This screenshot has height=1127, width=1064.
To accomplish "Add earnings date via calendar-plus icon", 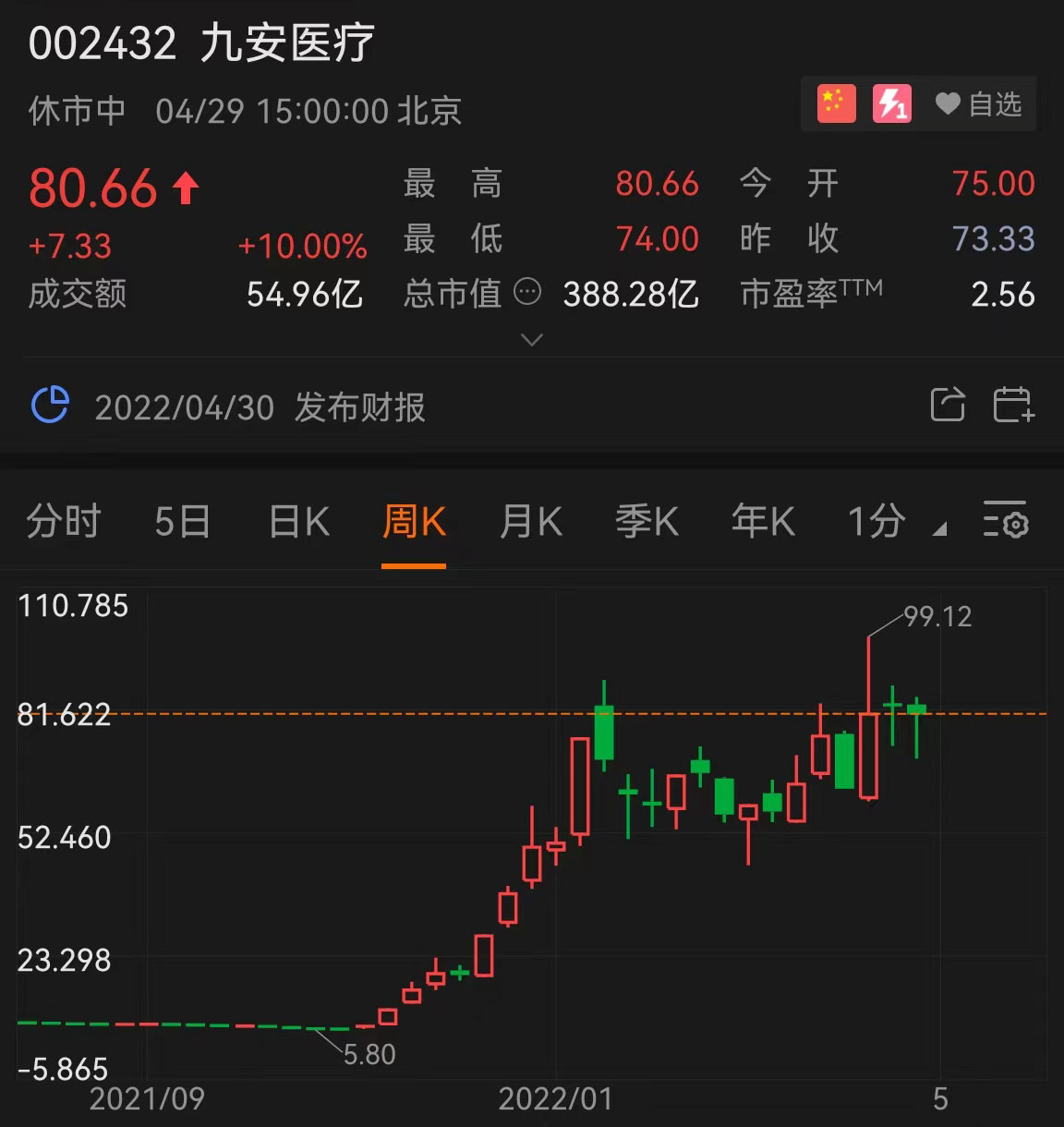I will 1013,406.
